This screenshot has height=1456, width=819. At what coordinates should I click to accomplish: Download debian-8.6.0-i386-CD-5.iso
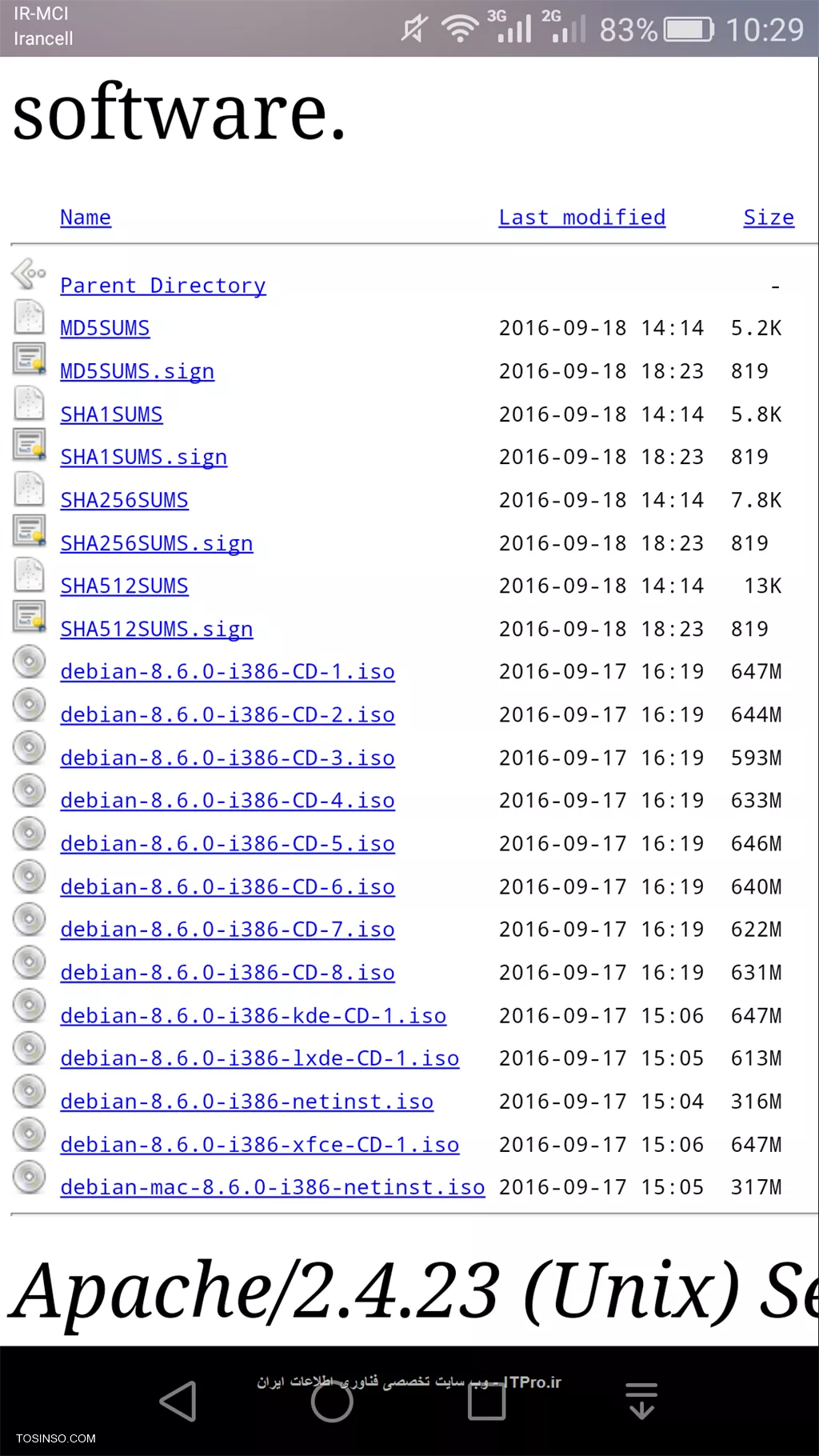click(227, 844)
